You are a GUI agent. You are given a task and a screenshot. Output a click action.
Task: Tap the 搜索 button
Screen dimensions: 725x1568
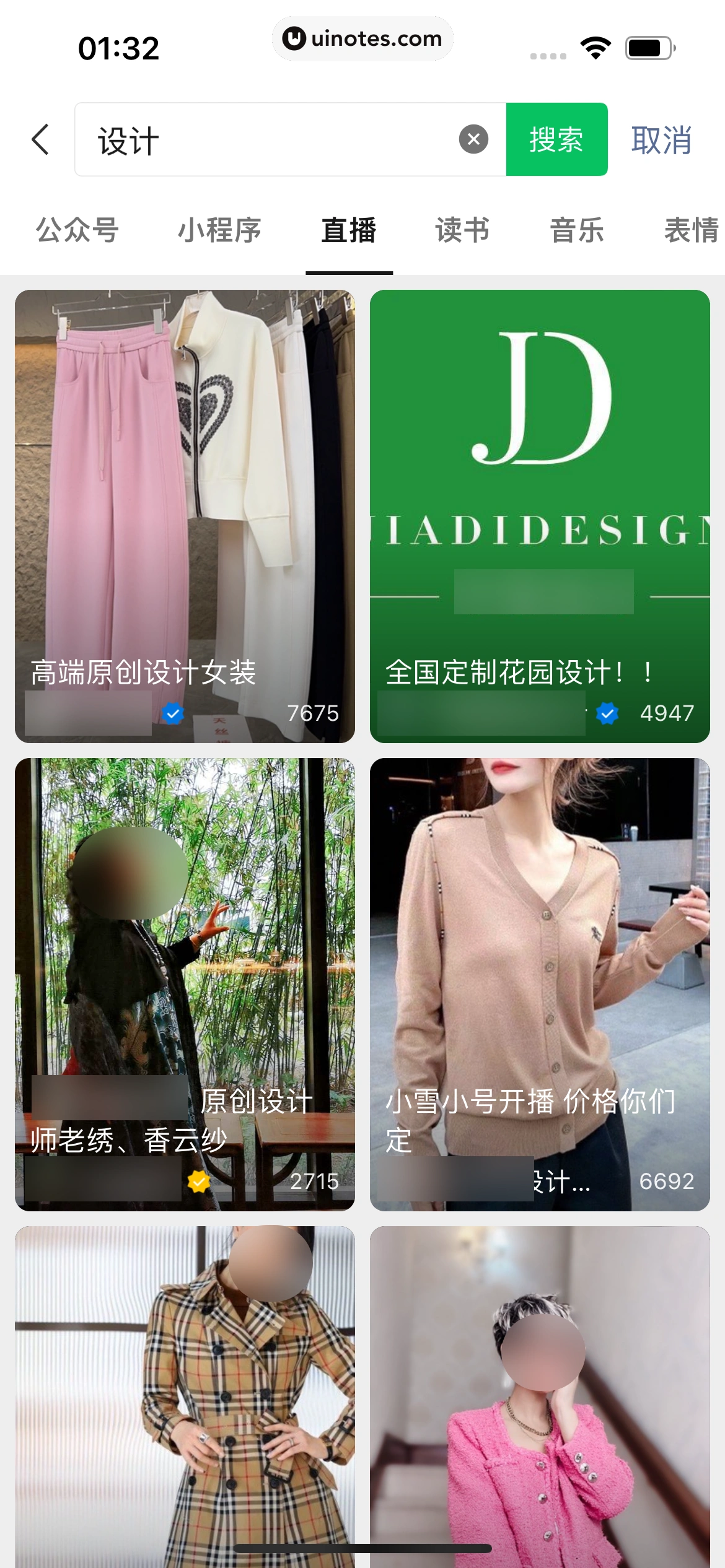click(x=556, y=139)
